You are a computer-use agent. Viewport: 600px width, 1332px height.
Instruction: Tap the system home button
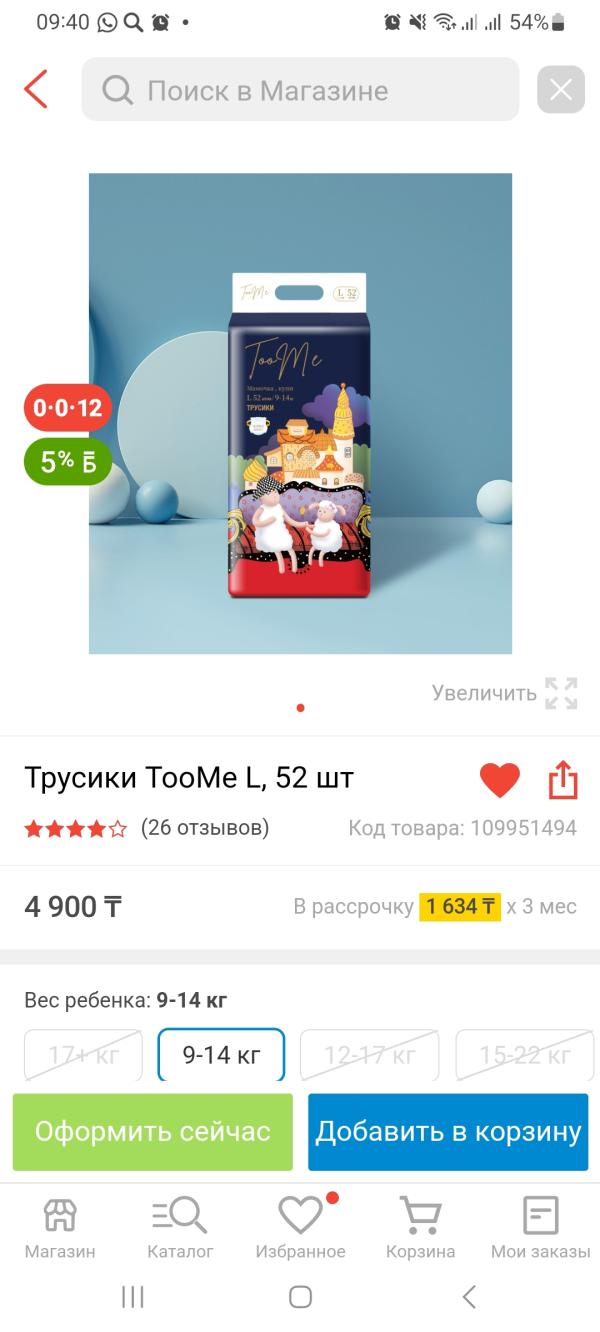pos(300,1297)
